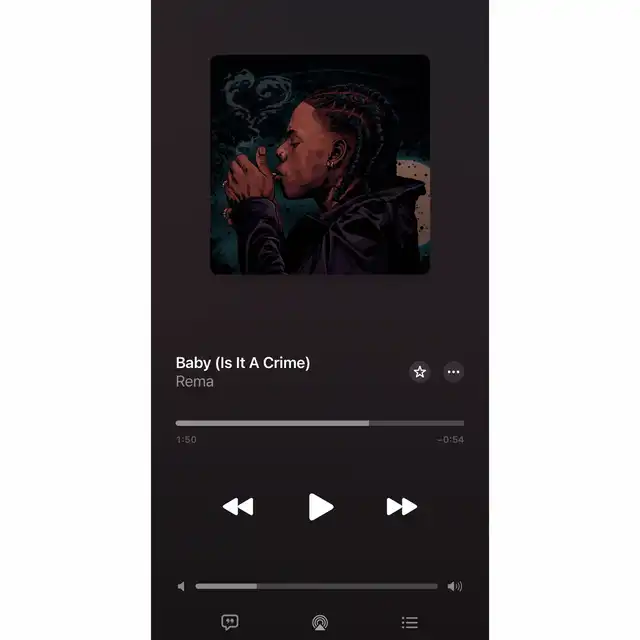The image size is (640, 640).
Task: Open the Up Next queue list
Action: pos(409,622)
